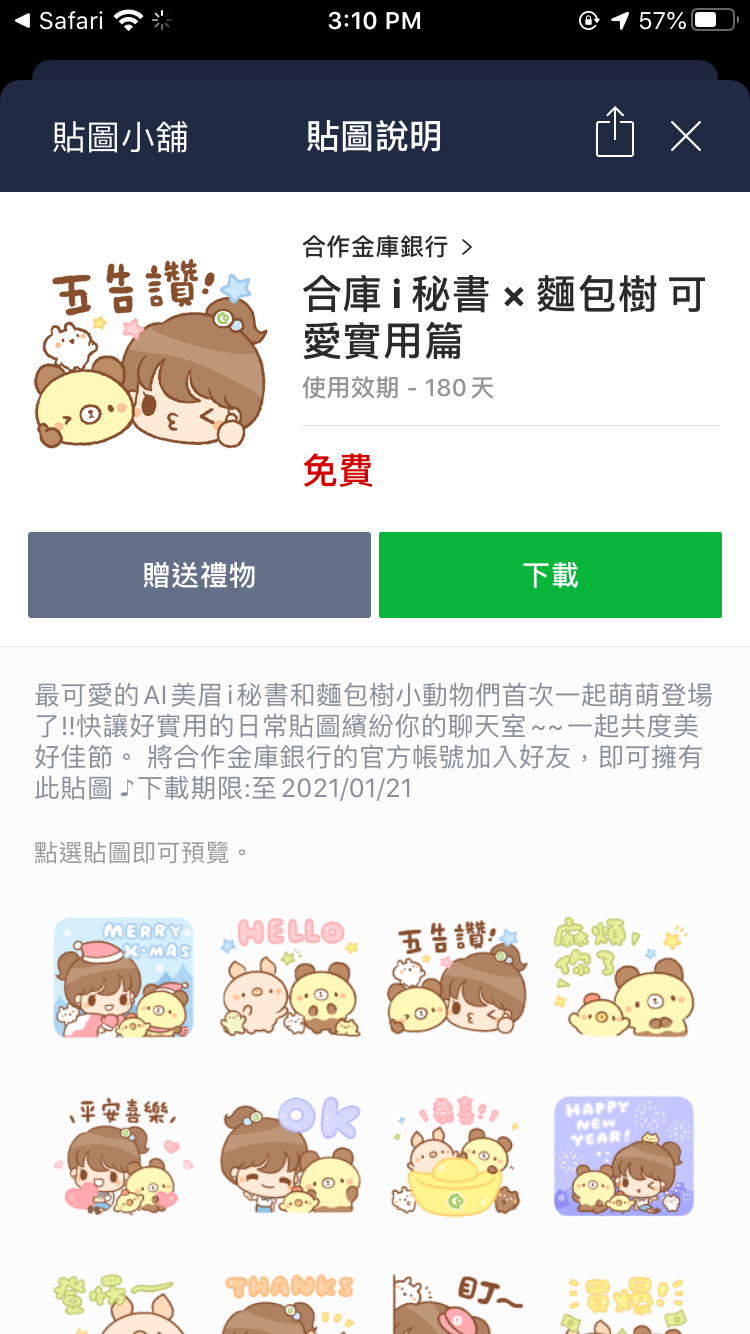Tap 贈送禮物 to gift stickers

coord(199,575)
